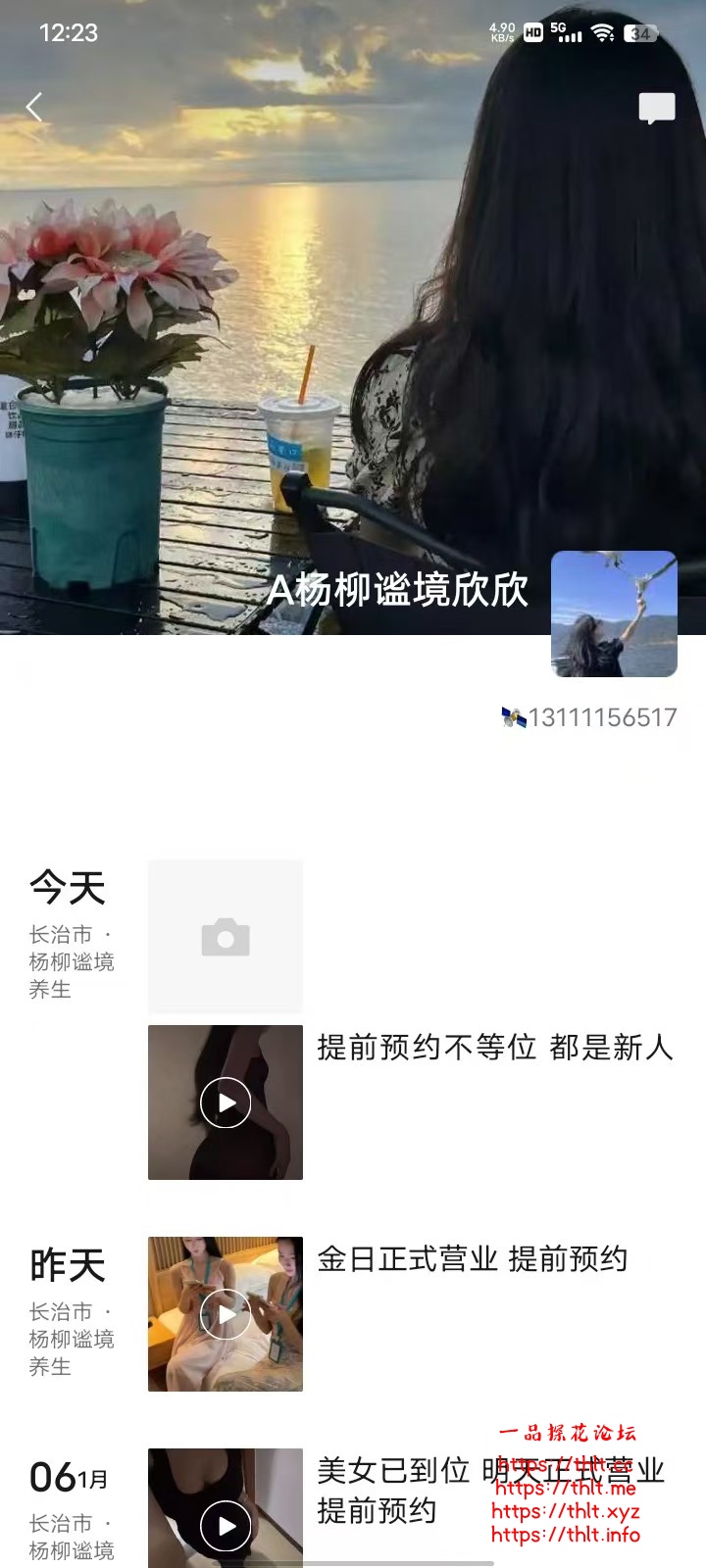
Task: Open the message icon at top right
Action: click(657, 109)
